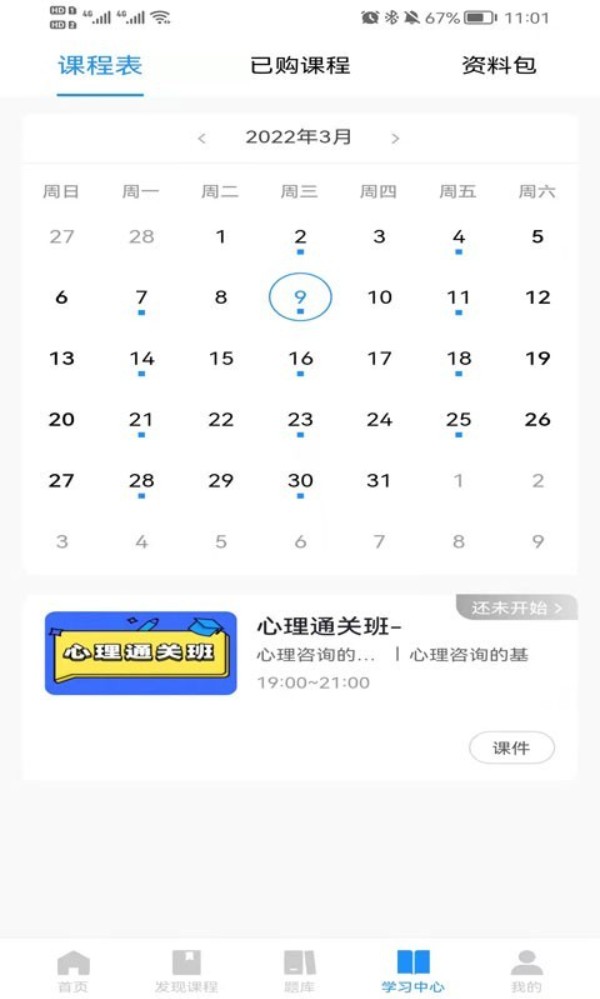The image size is (600, 999).
Task: Open the 我的 profile tab
Action: (x=526, y=972)
